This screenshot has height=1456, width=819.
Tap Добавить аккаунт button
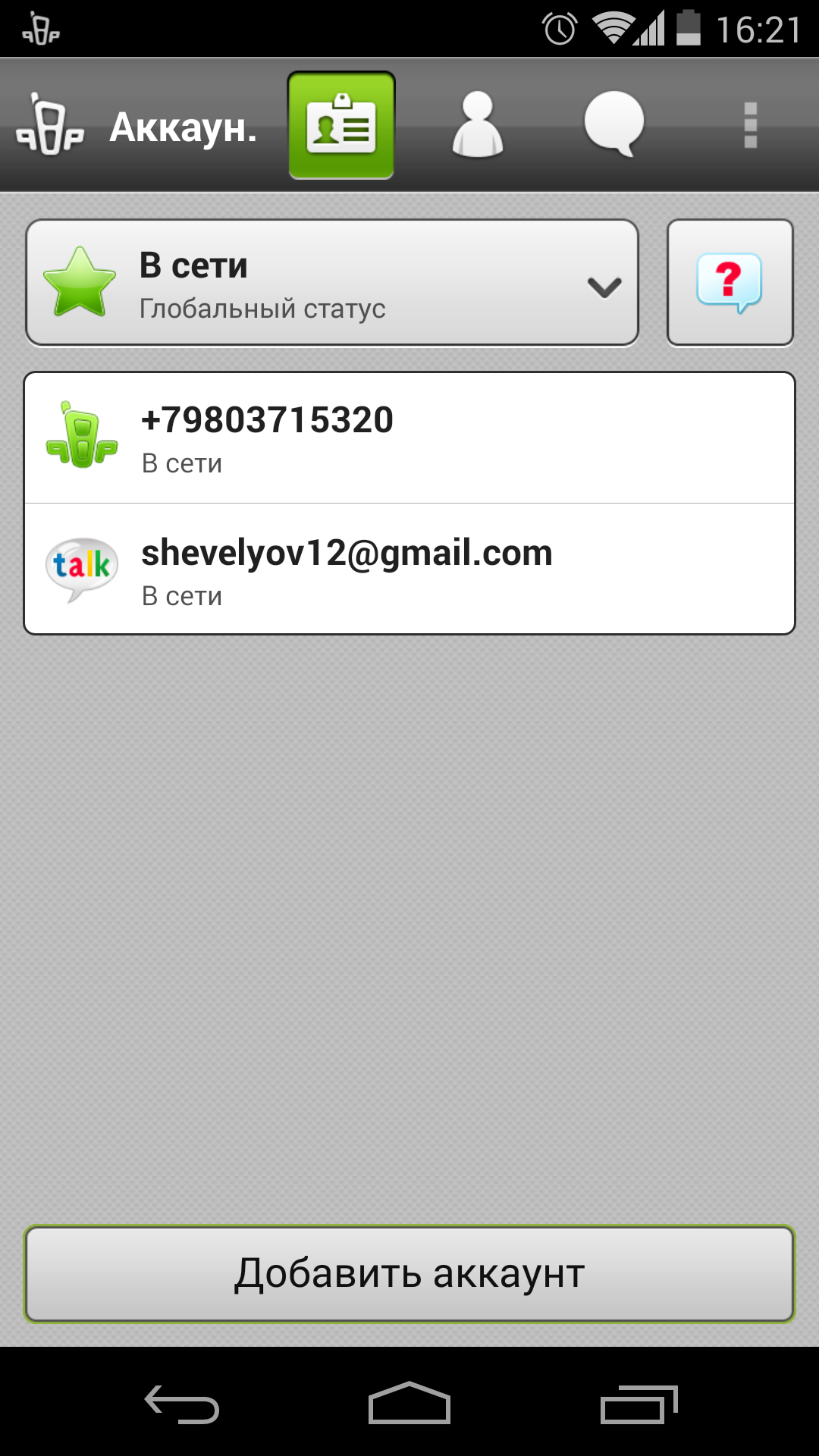[409, 1274]
